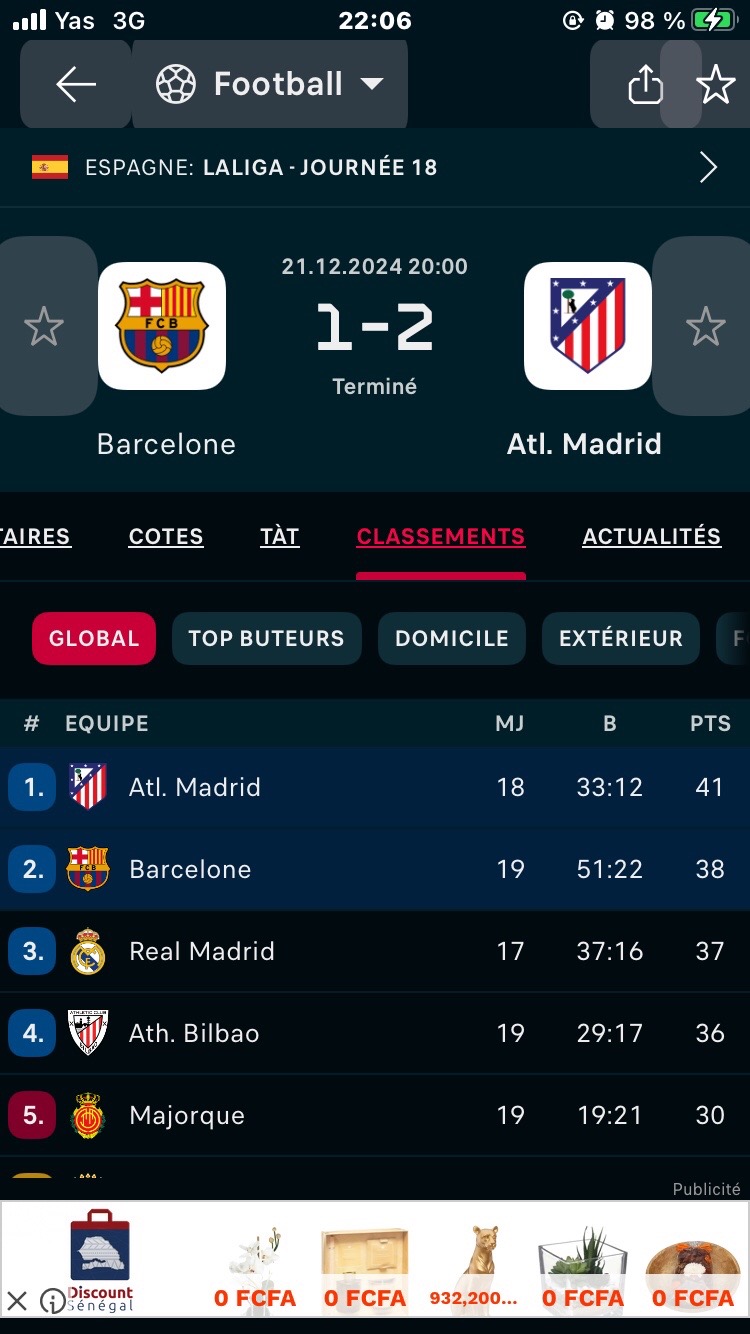Open Atl. Madrid team crest in match header

click(x=588, y=326)
